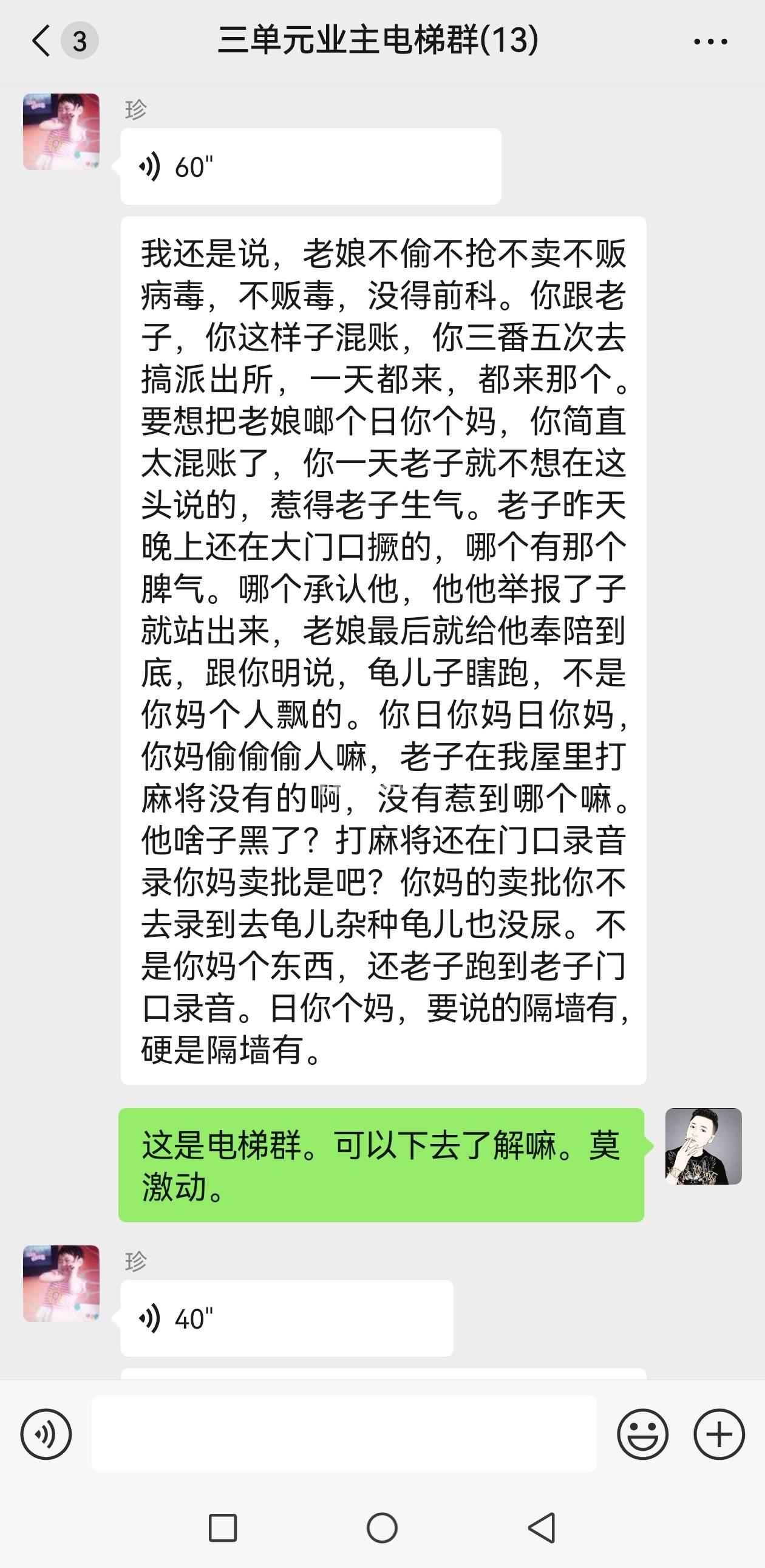Open the emoji sticker panel
This screenshot has height=1568, width=765.
click(642, 1434)
